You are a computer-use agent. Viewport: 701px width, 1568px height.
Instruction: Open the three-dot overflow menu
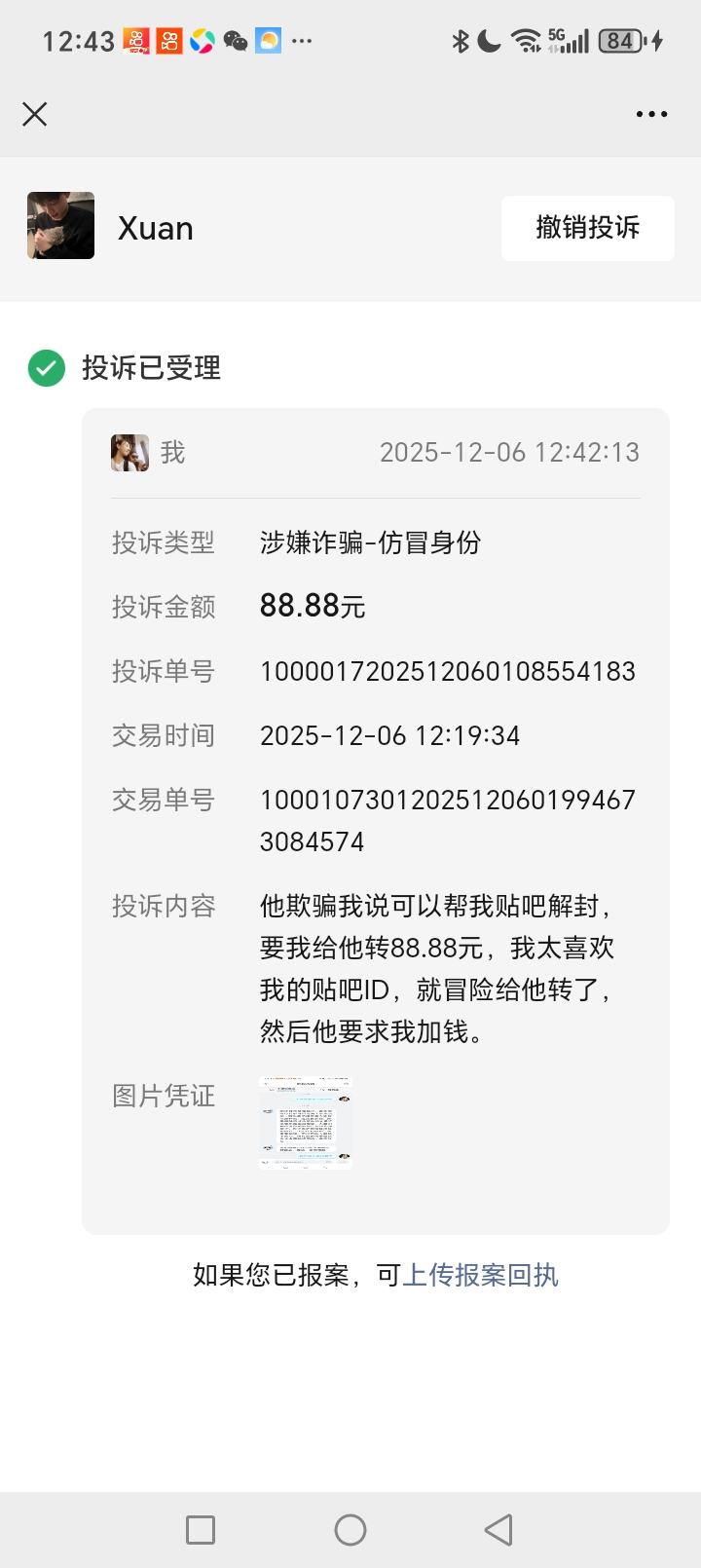tap(651, 115)
